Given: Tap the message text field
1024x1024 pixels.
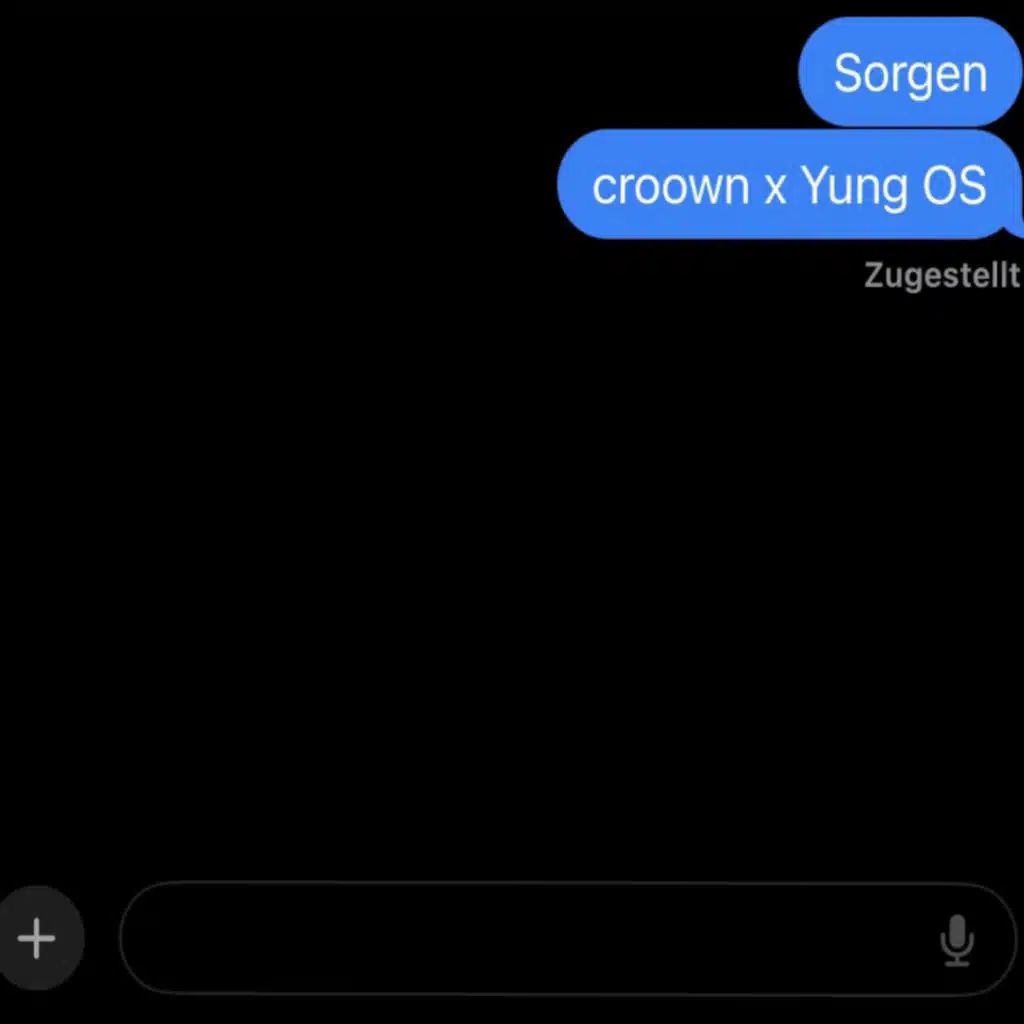Looking at the screenshot, I should coord(568,938).
